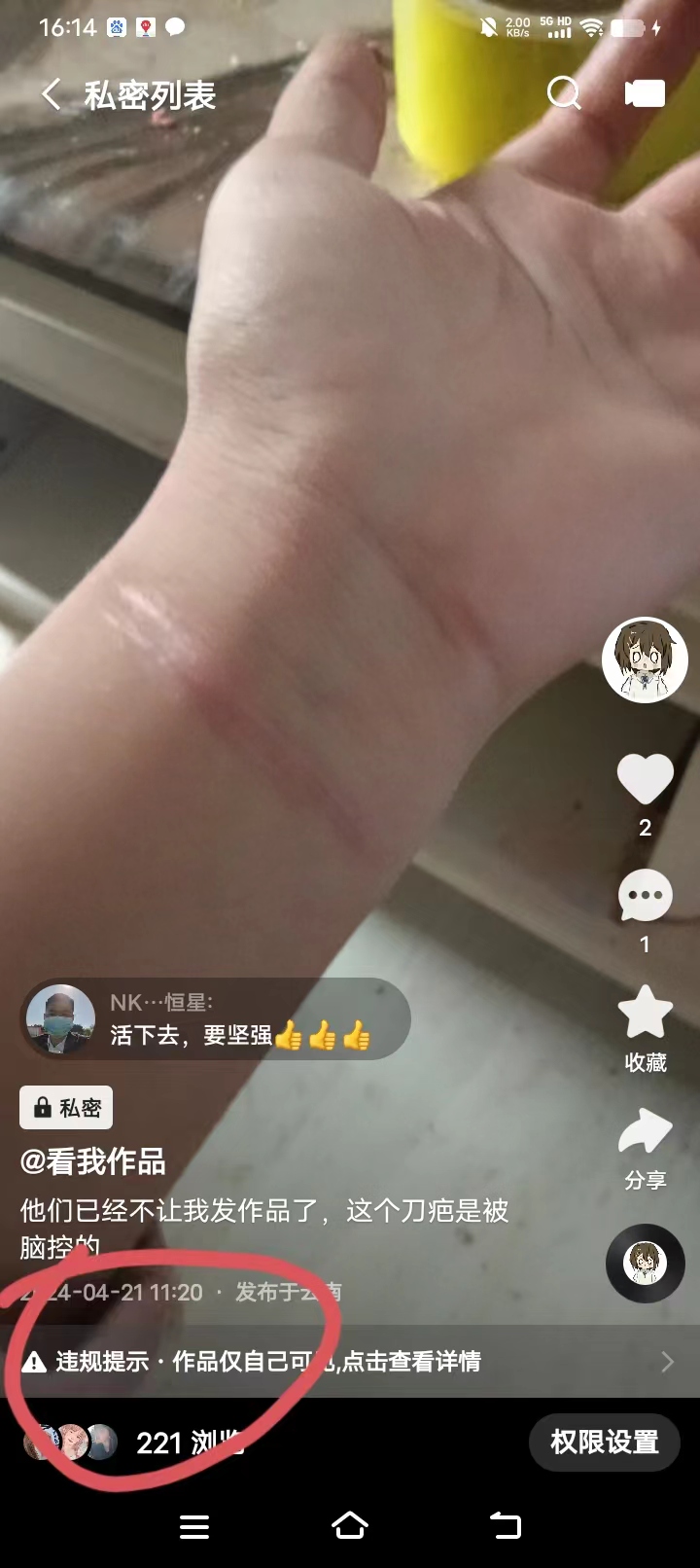Open the @看我作品 username link

pyautogui.click(x=93, y=1161)
